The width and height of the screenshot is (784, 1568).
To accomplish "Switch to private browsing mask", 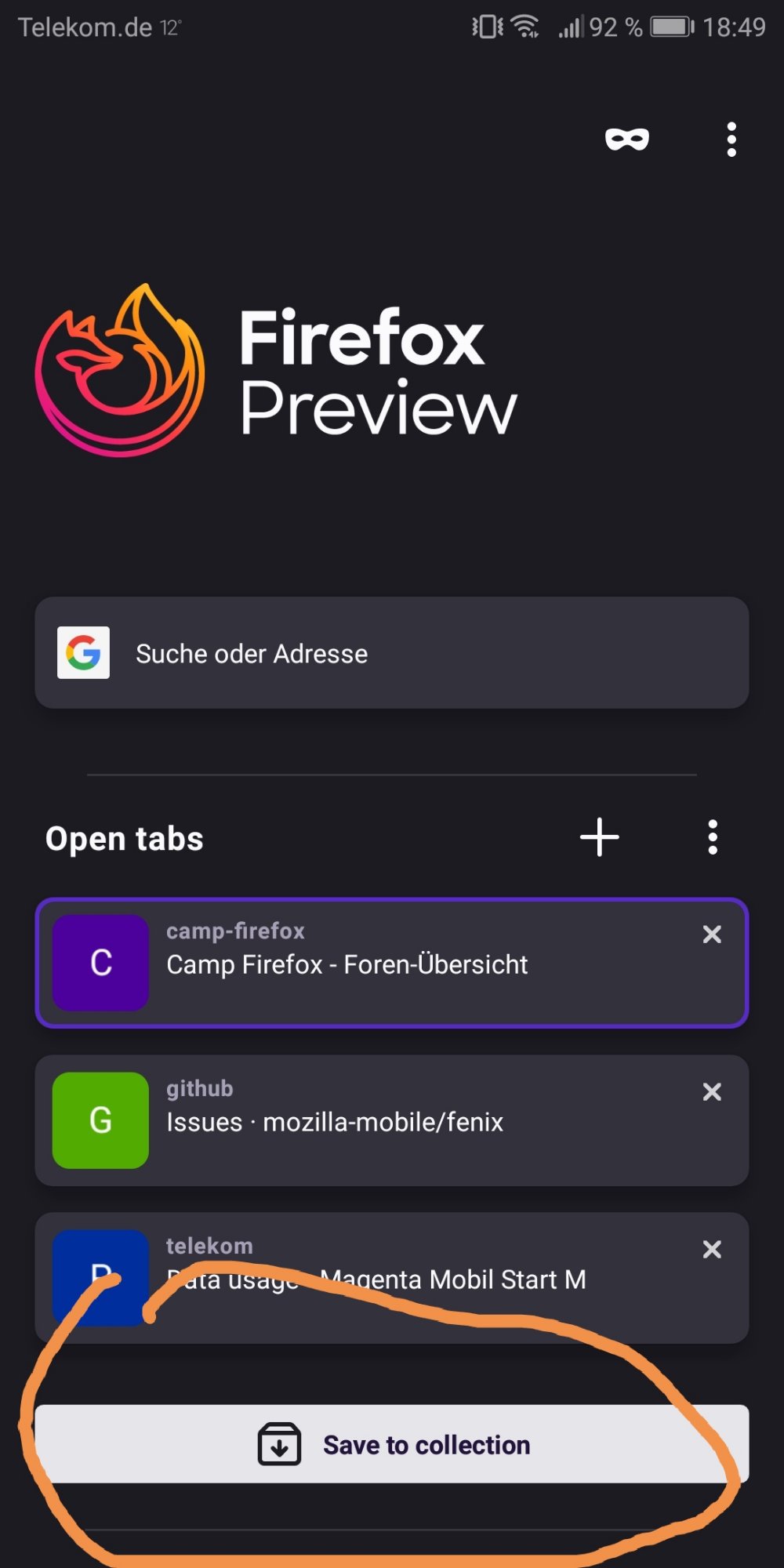I will [626, 140].
